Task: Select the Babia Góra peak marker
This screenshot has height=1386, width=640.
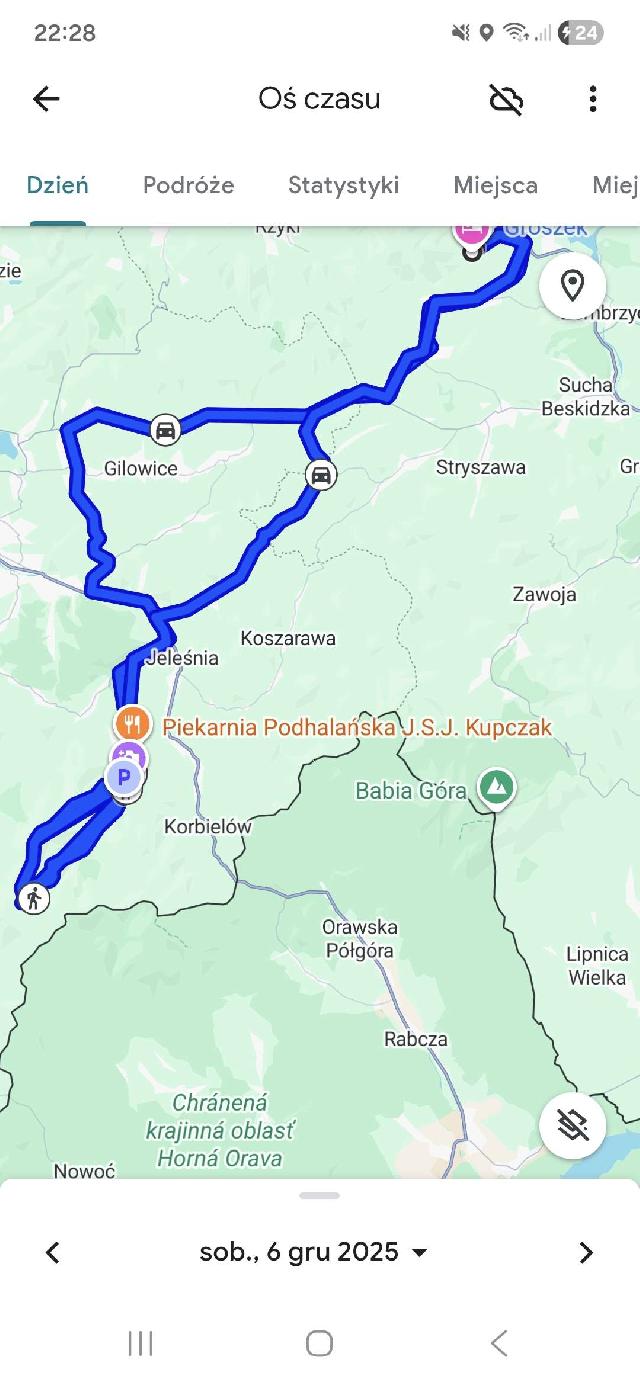Action: point(495,789)
